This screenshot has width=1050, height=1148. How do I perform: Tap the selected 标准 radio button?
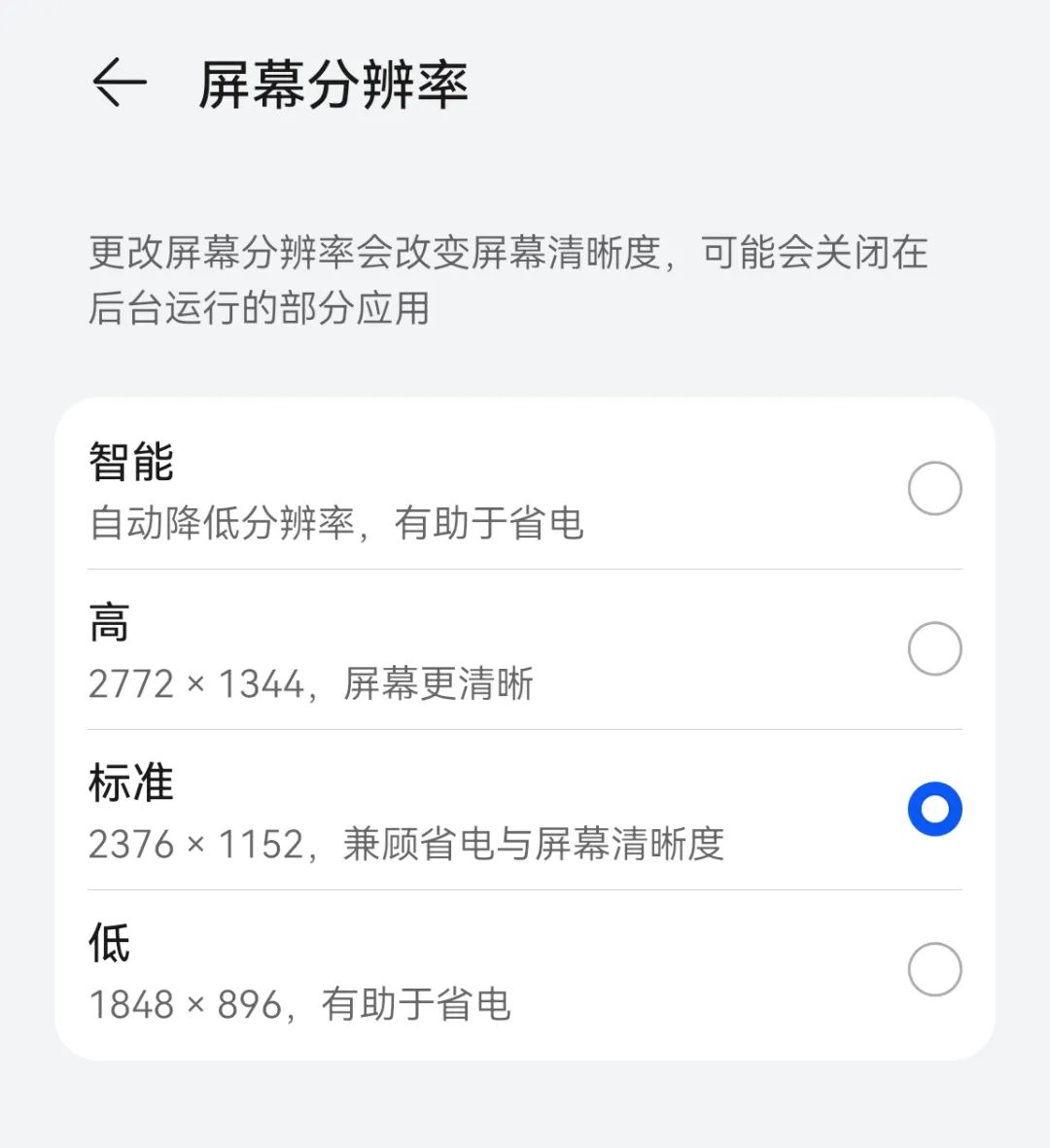point(934,810)
